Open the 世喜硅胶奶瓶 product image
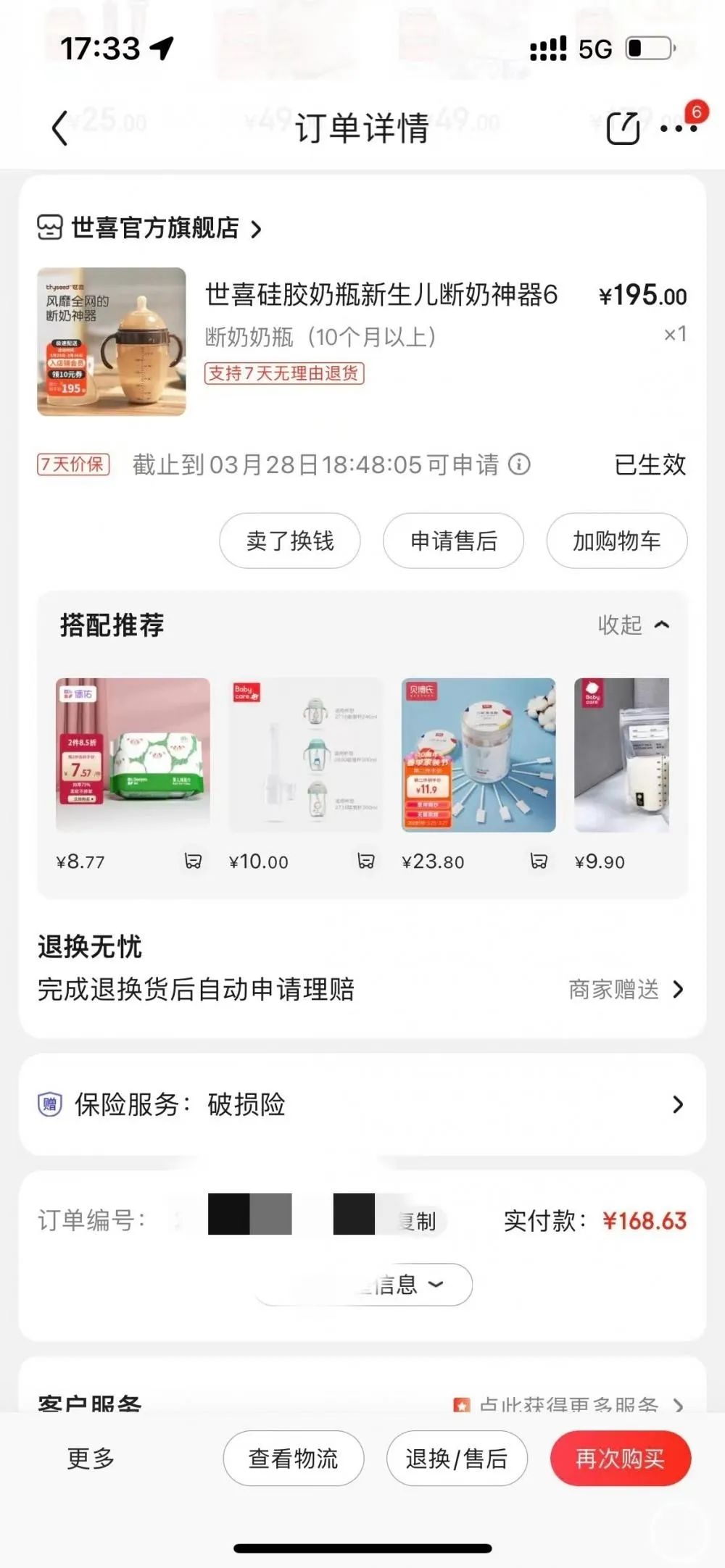Screen dimensions: 725x1568 112,341
